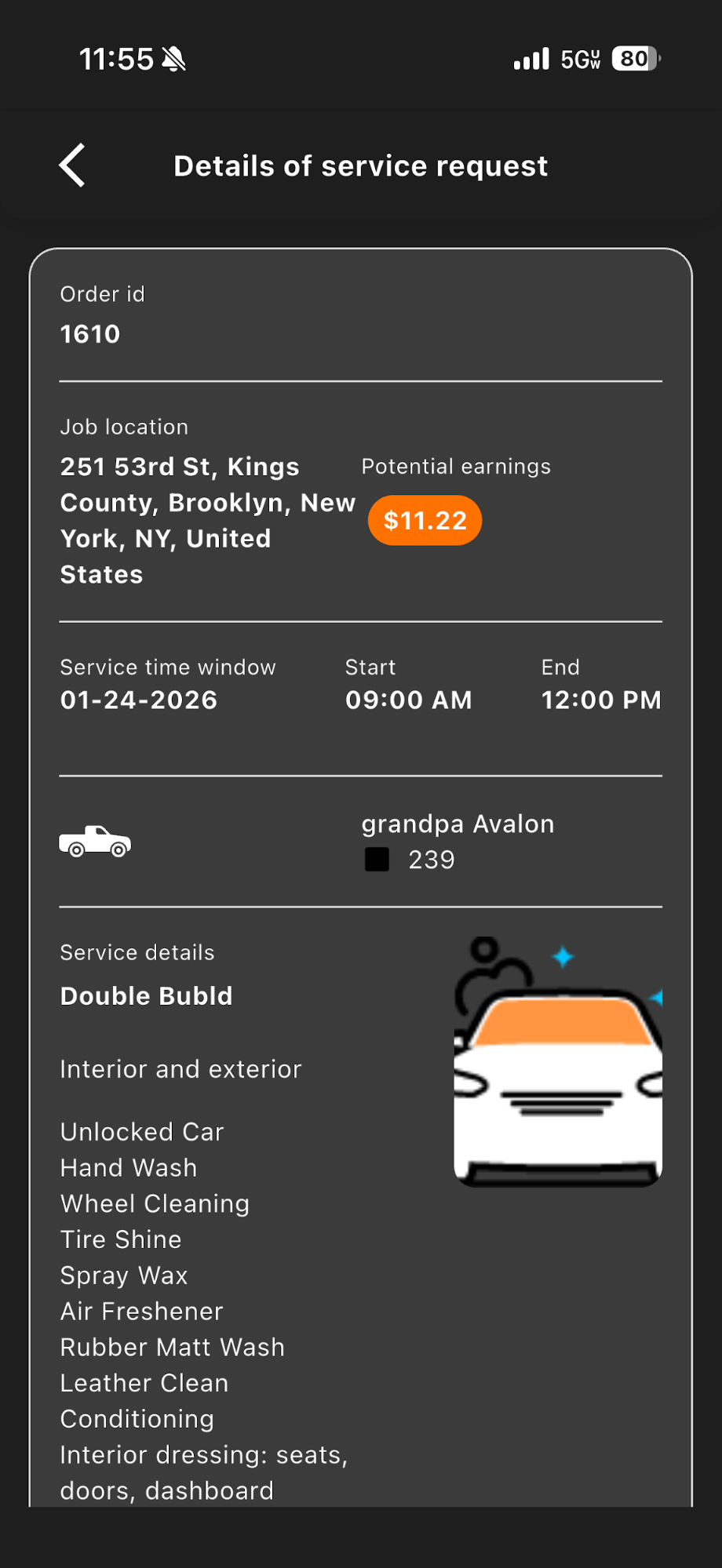The height and width of the screenshot is (1568, 722).
Task: Go back from service request details
Action: coord(72,166)
